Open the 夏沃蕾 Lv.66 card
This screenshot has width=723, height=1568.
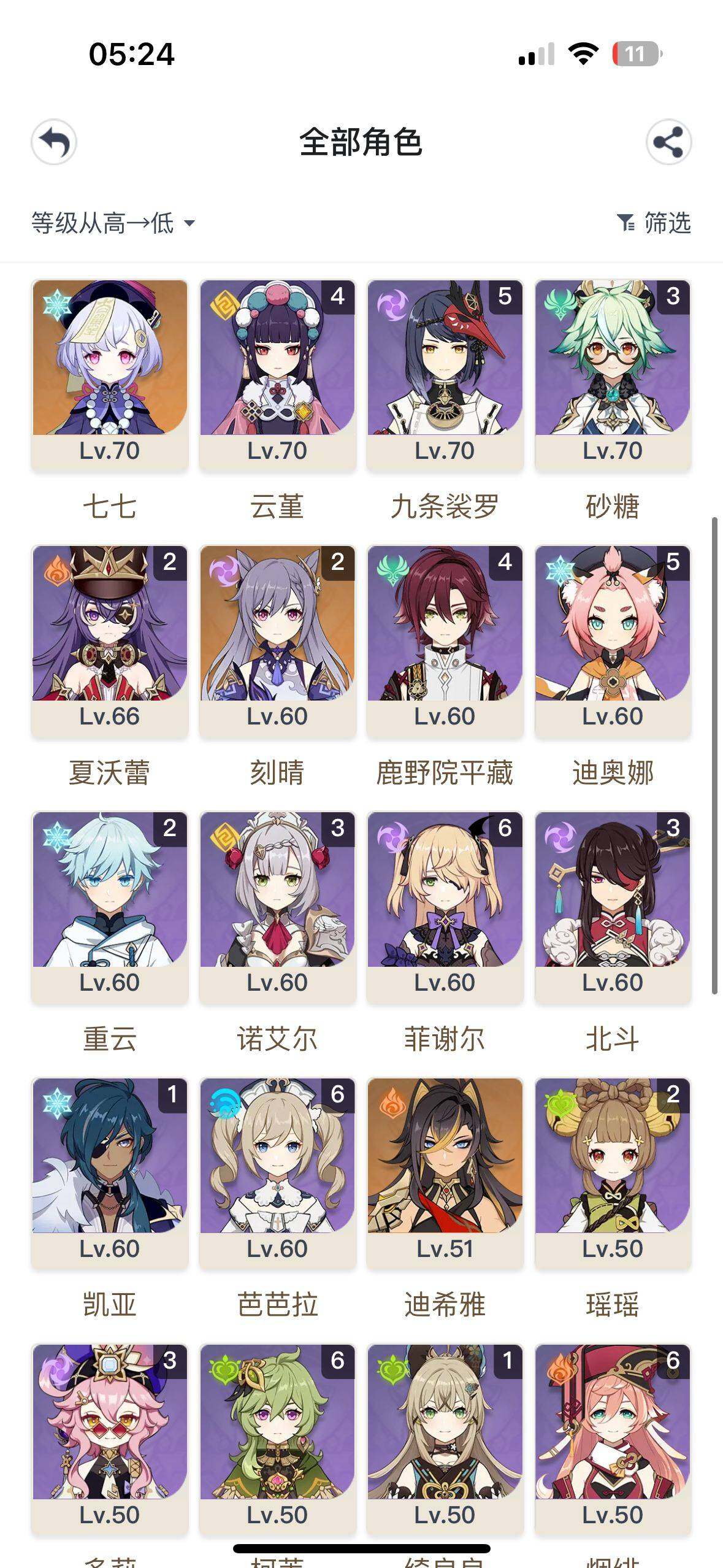click(110, 640)
